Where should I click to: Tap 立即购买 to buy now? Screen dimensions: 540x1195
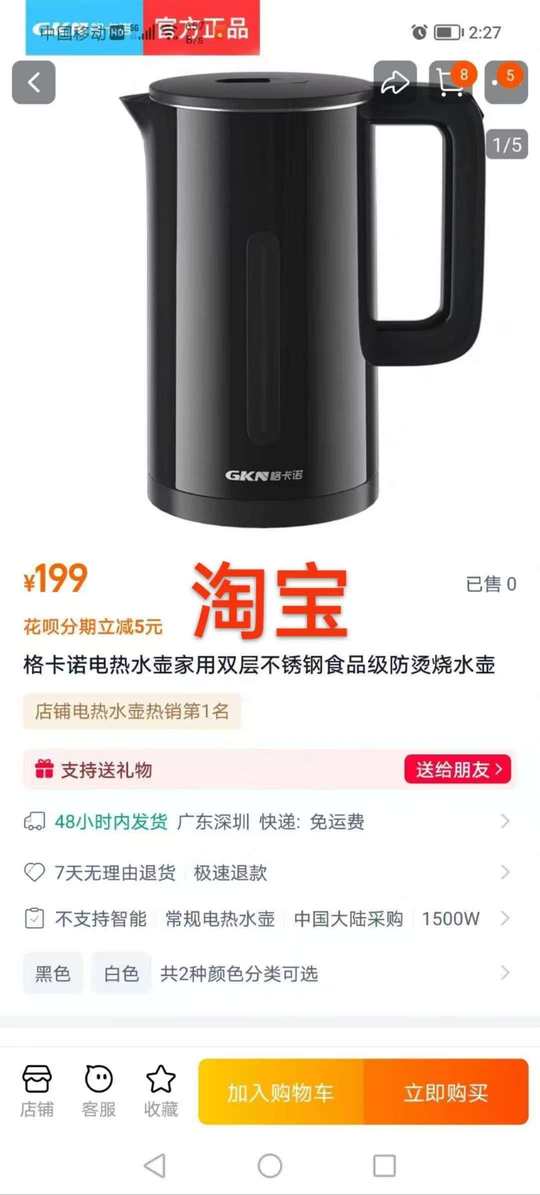tap(446, 1091)
